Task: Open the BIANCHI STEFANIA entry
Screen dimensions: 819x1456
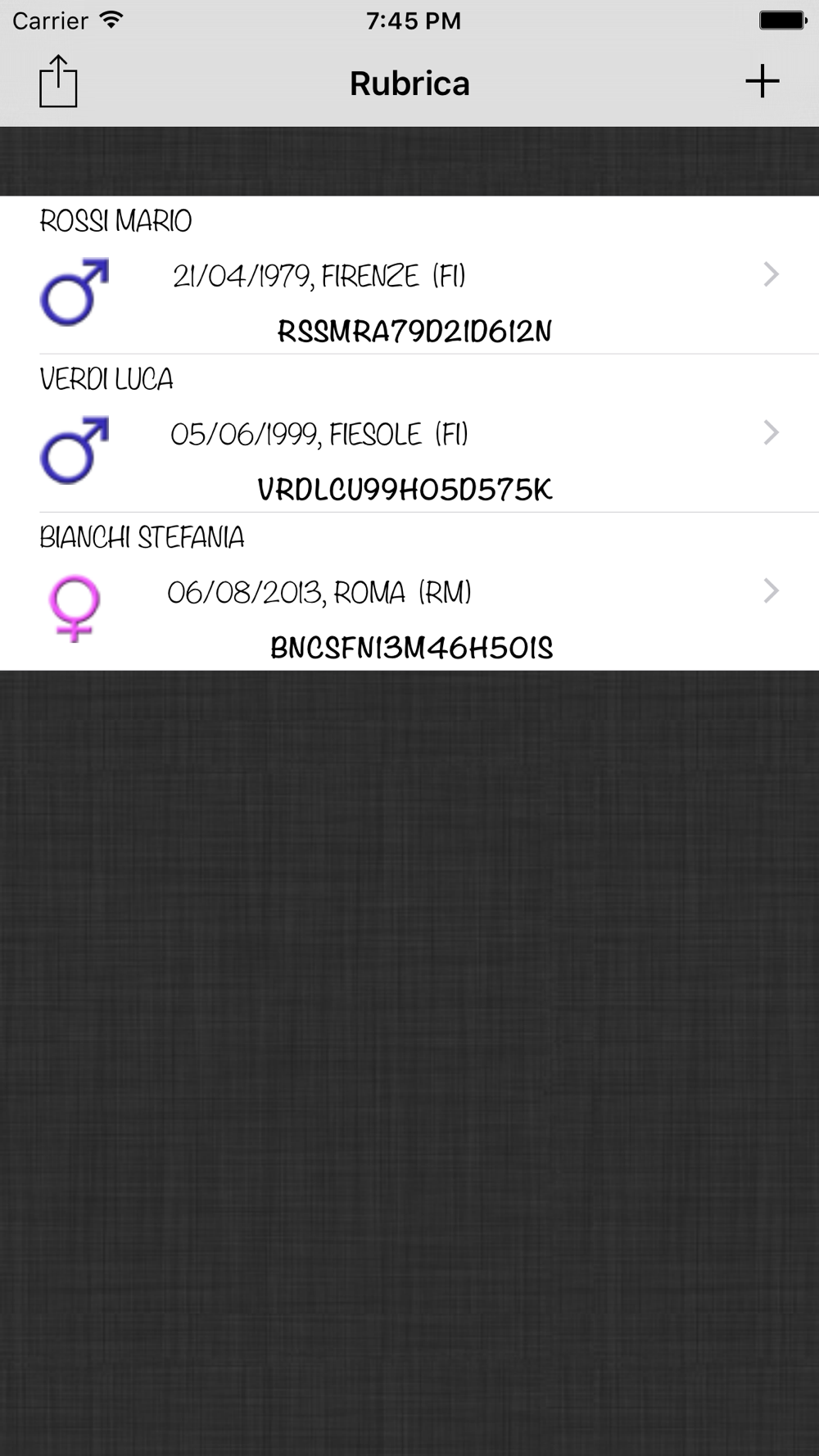Action: [x=409, y=591]
